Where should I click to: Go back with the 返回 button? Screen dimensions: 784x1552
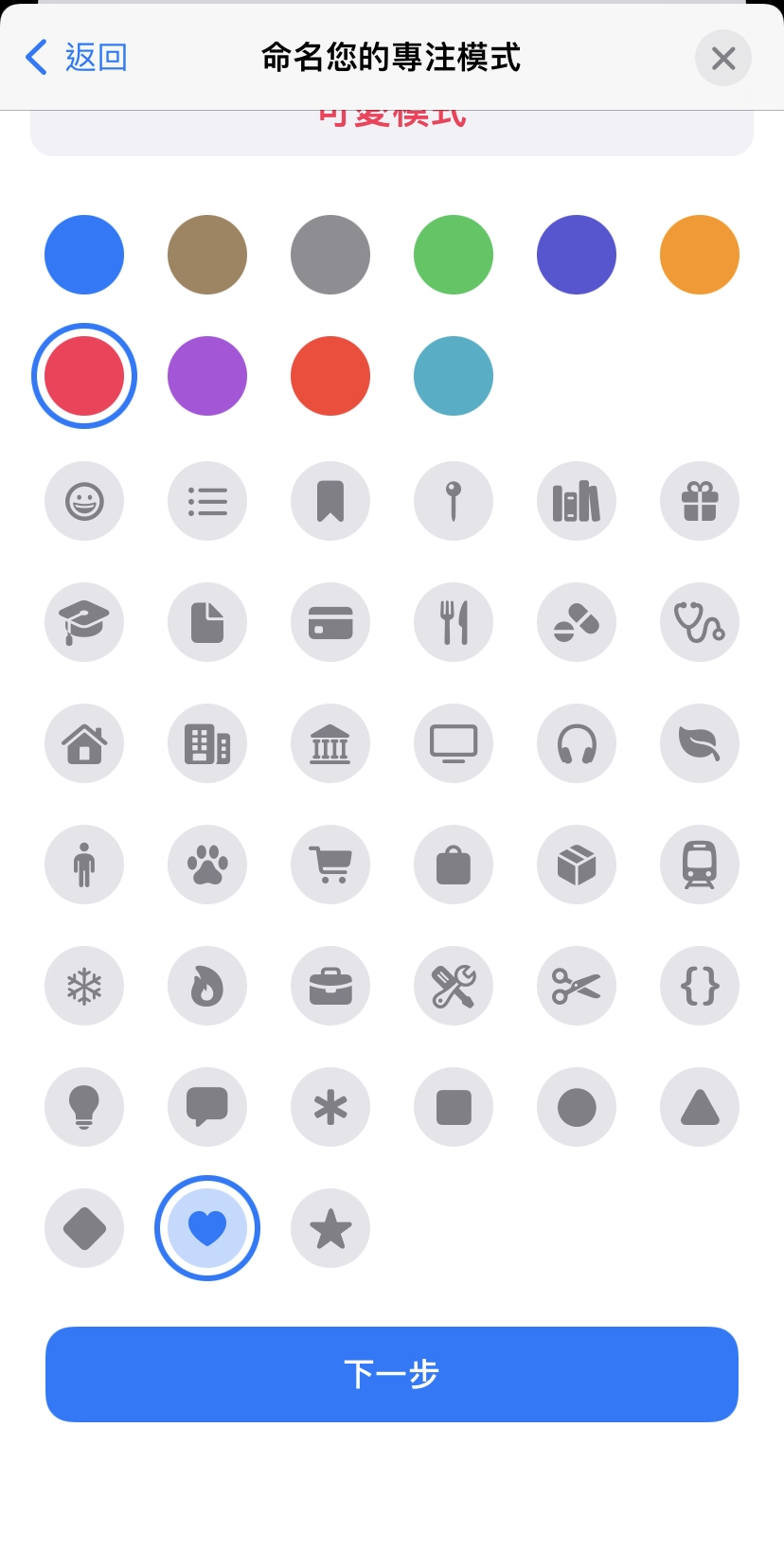[x=77, y=58]
